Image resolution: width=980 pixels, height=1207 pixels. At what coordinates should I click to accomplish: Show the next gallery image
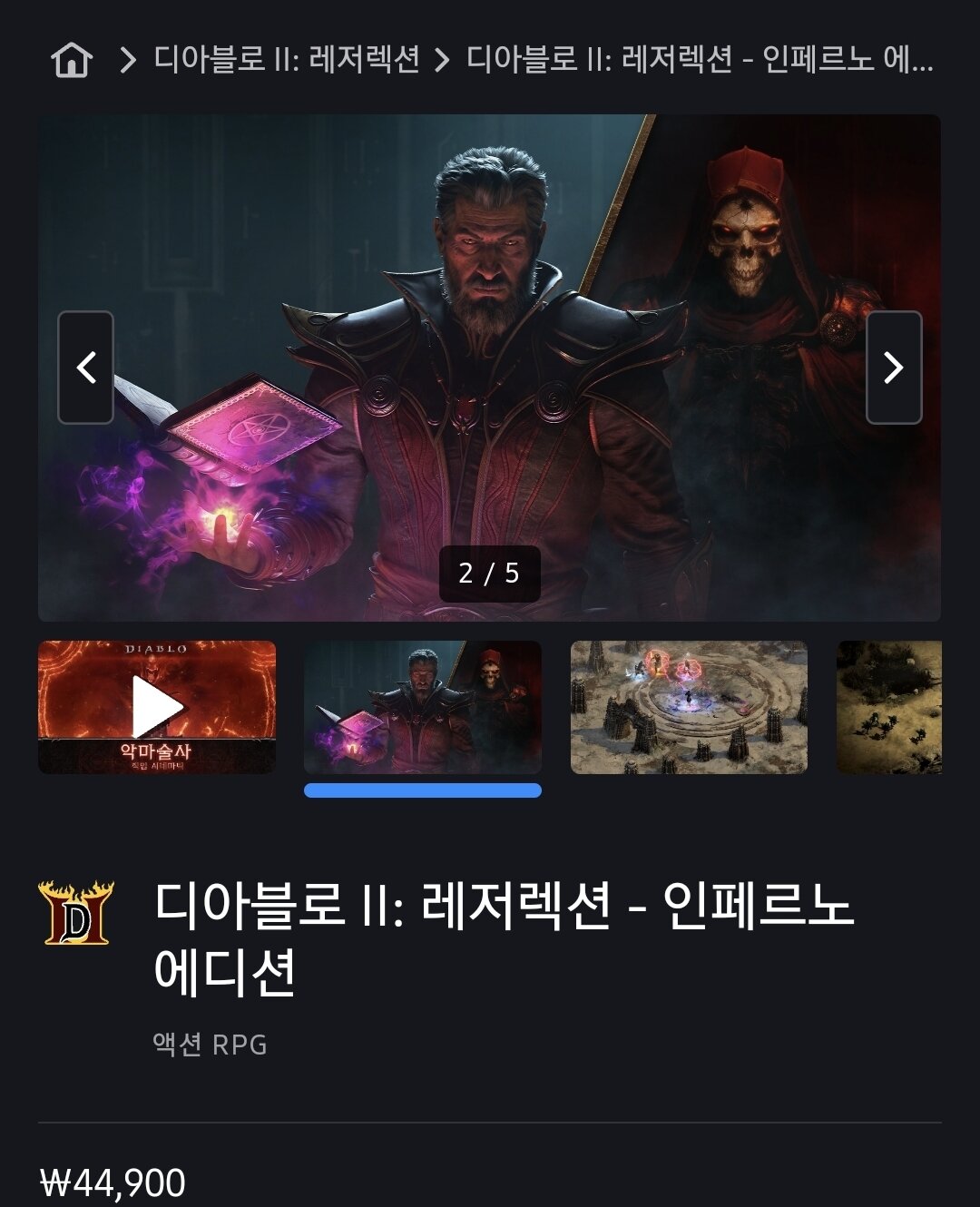click(894, 368)
